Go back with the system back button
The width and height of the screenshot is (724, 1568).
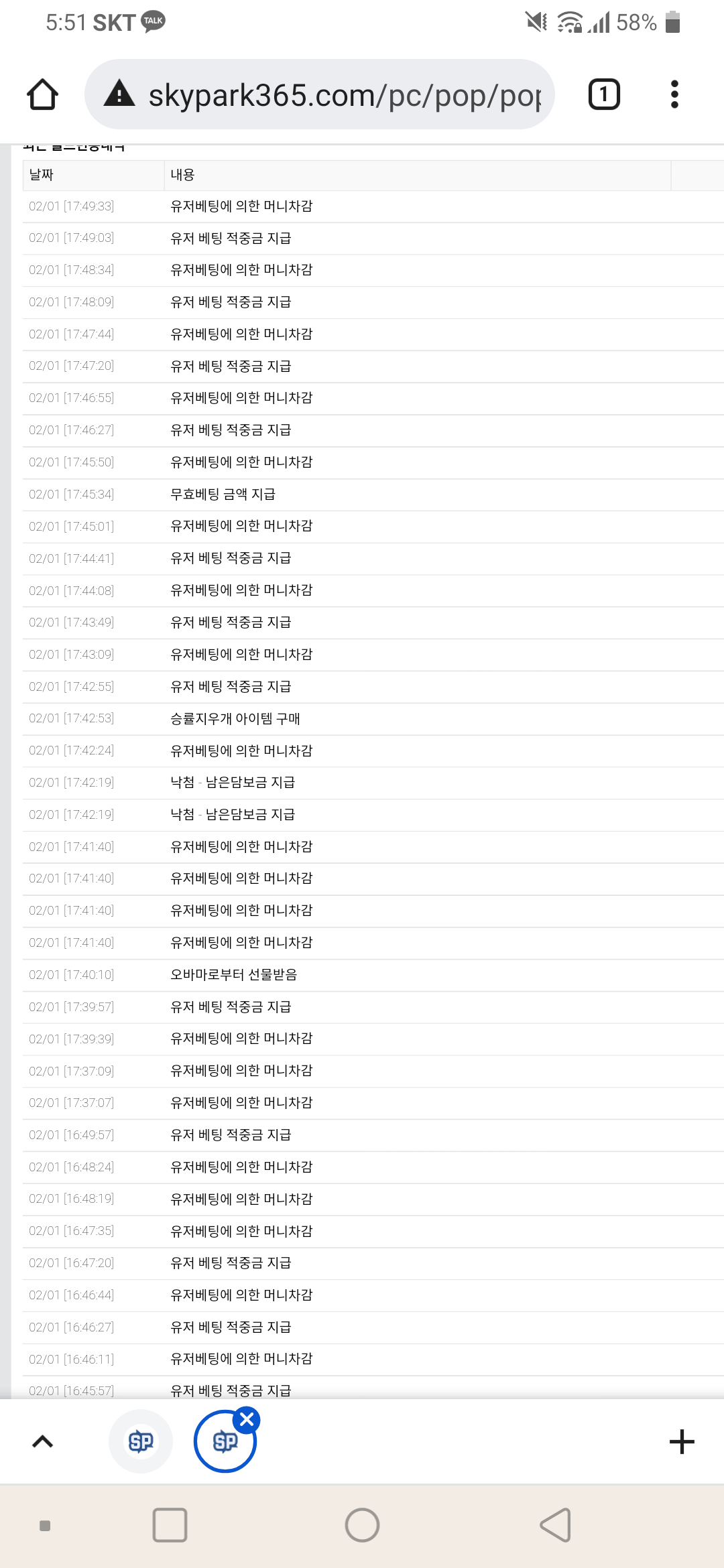556,1525
